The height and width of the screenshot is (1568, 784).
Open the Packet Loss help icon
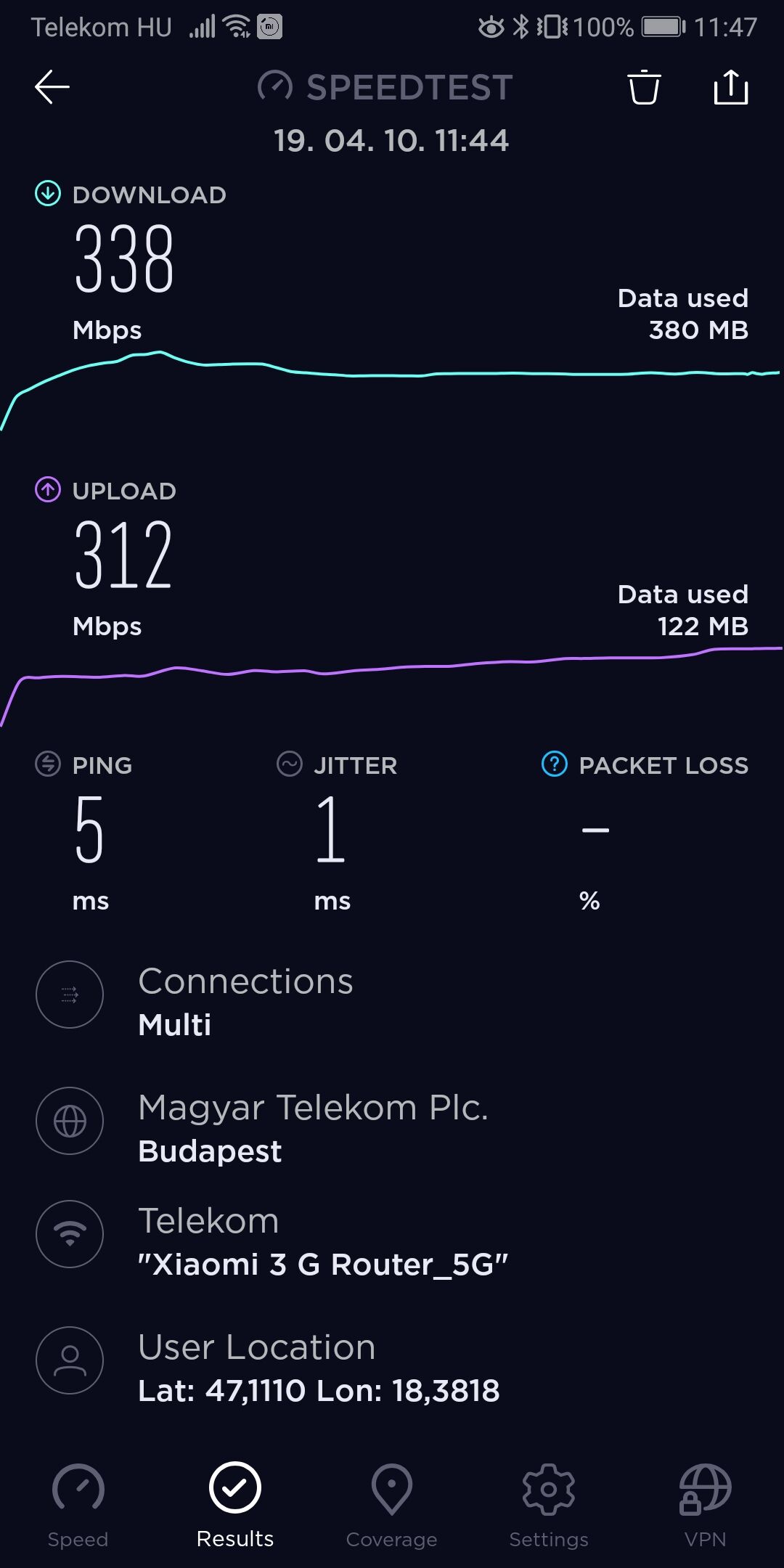coord(555,764)
